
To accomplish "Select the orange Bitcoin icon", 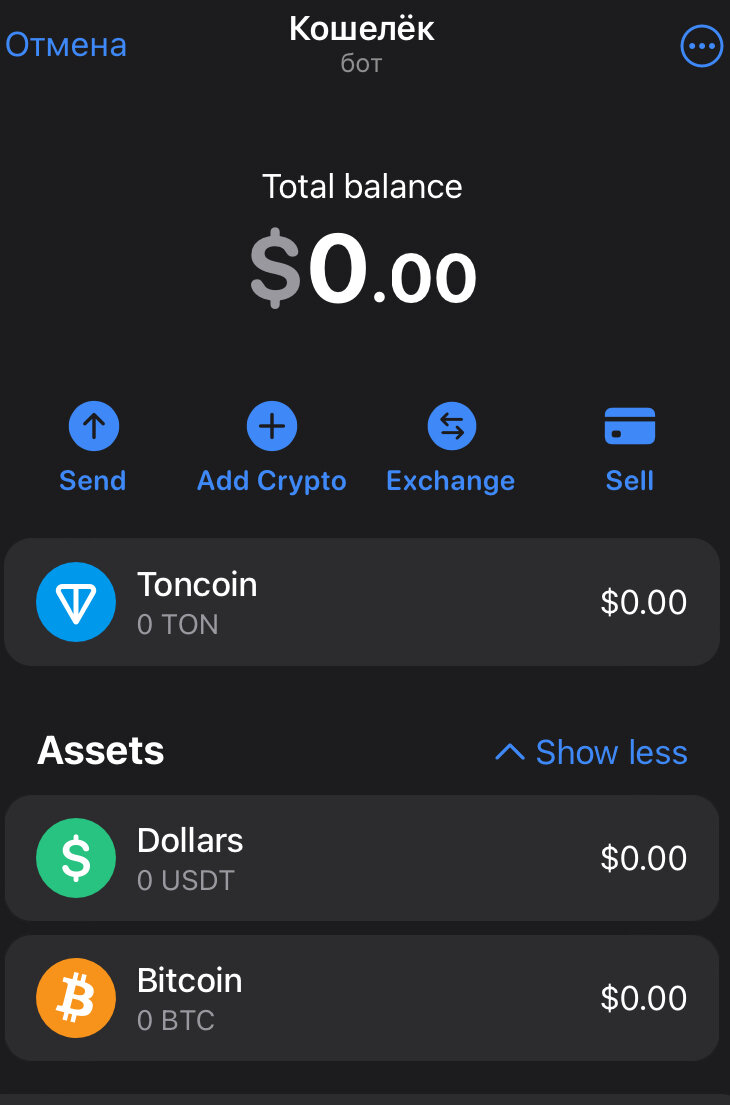I will pyautogui.click(x=76, y=997).
